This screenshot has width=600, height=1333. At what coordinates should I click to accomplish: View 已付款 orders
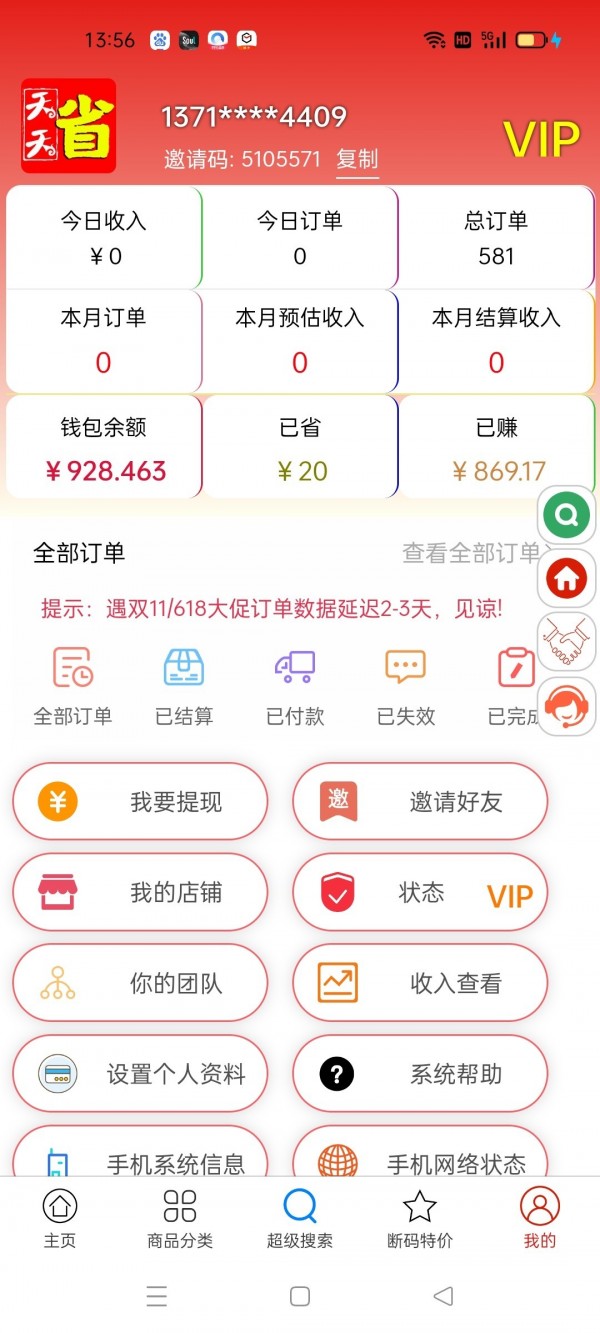pyautogui.click(x=295, y=686)
